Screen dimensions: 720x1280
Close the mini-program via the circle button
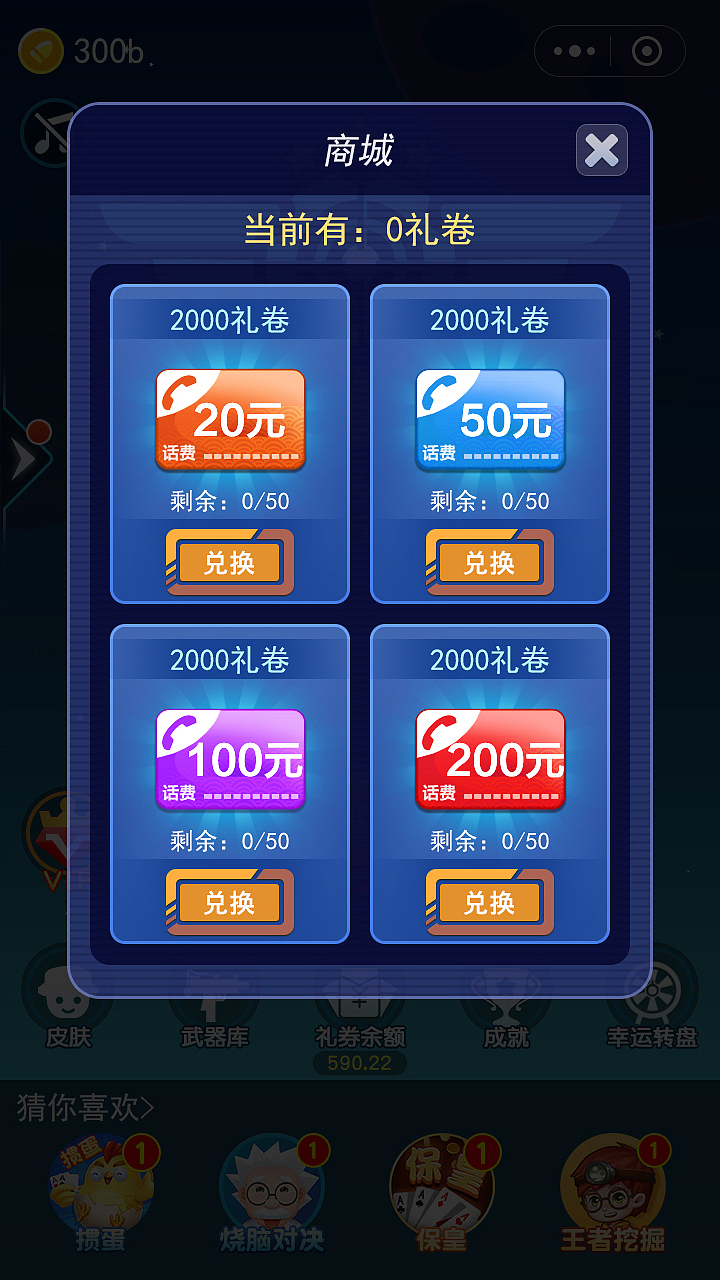coord(648,51)
